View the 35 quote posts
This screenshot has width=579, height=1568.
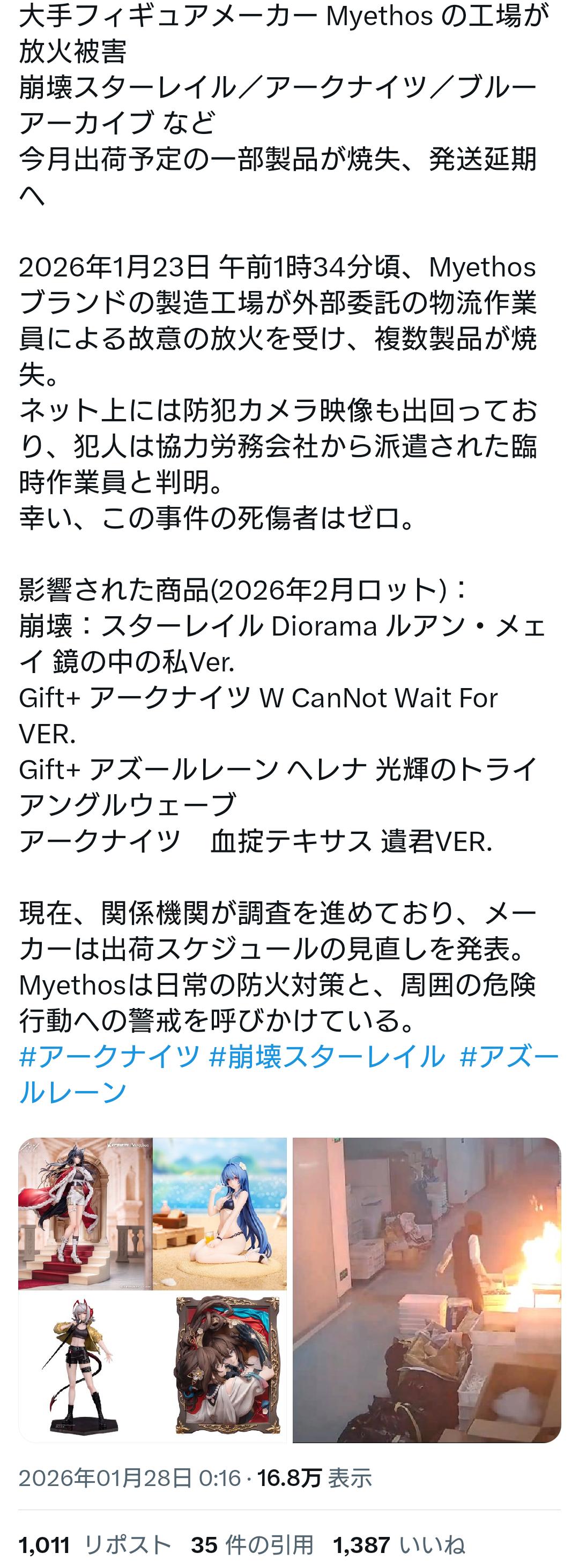pyautogui.click(x=252, y=1545)
